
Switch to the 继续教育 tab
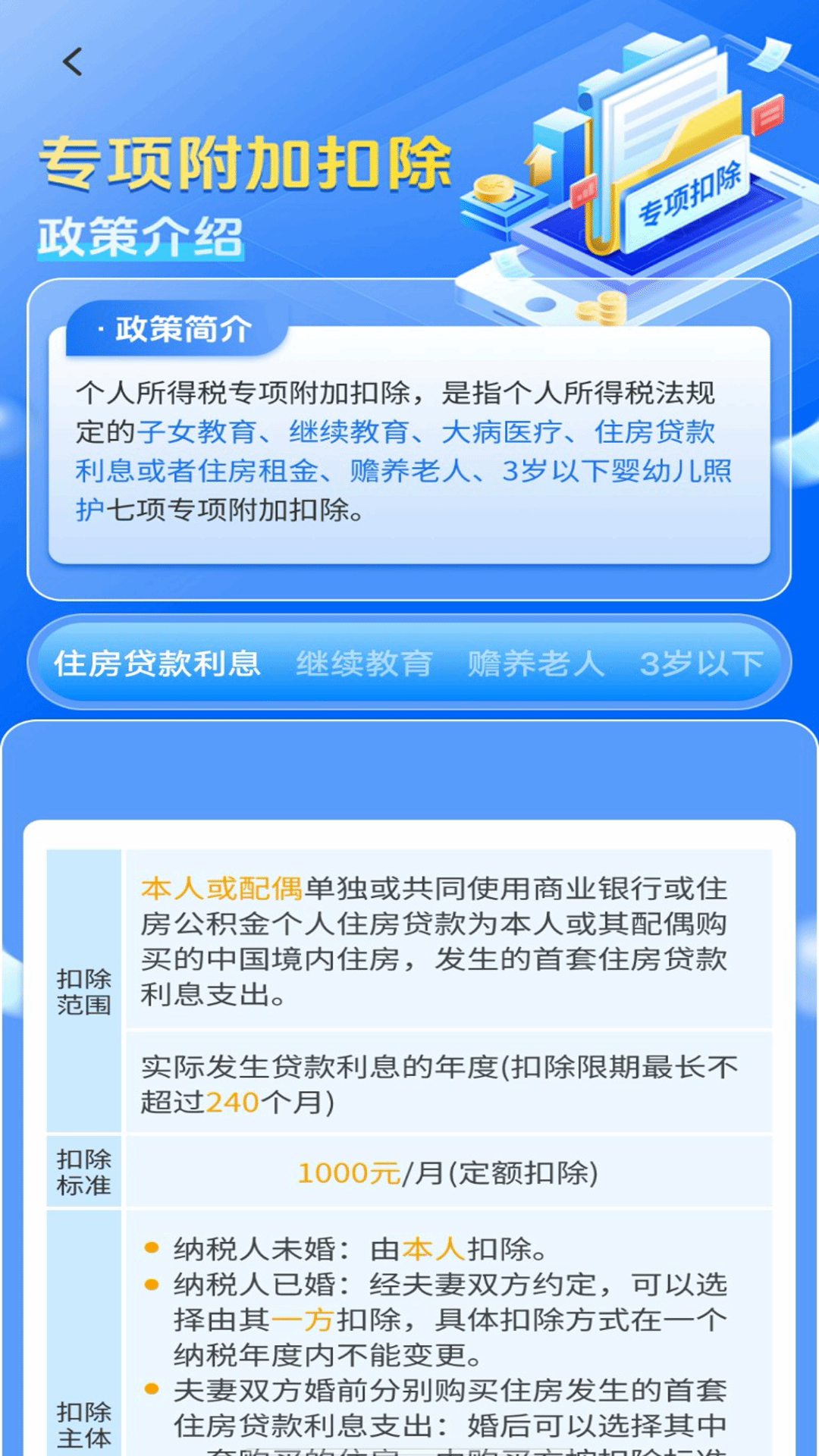pyautogui.click(x=364, y=664)
